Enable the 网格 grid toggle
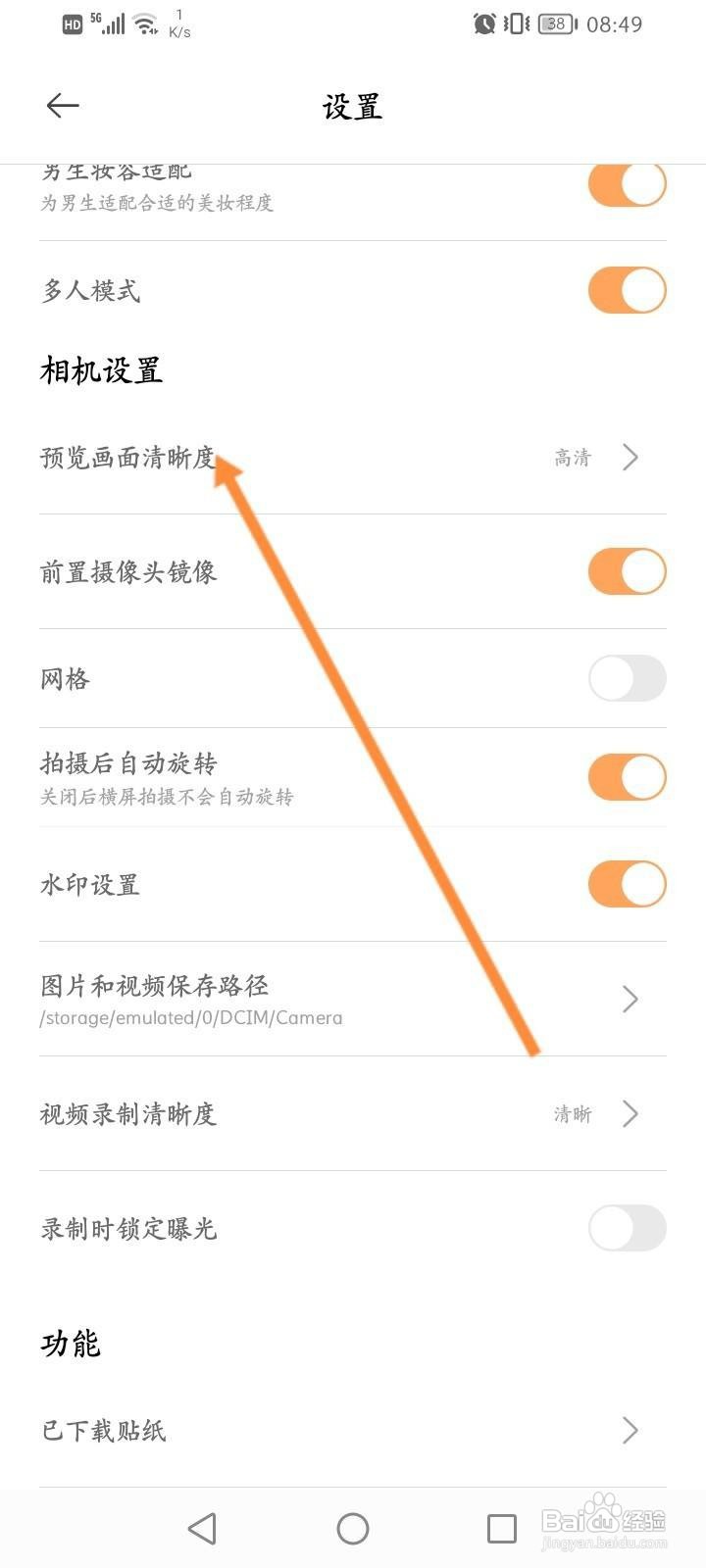Image resolution: width=706 pixels, height=1568 pixels. pos(627,677)
